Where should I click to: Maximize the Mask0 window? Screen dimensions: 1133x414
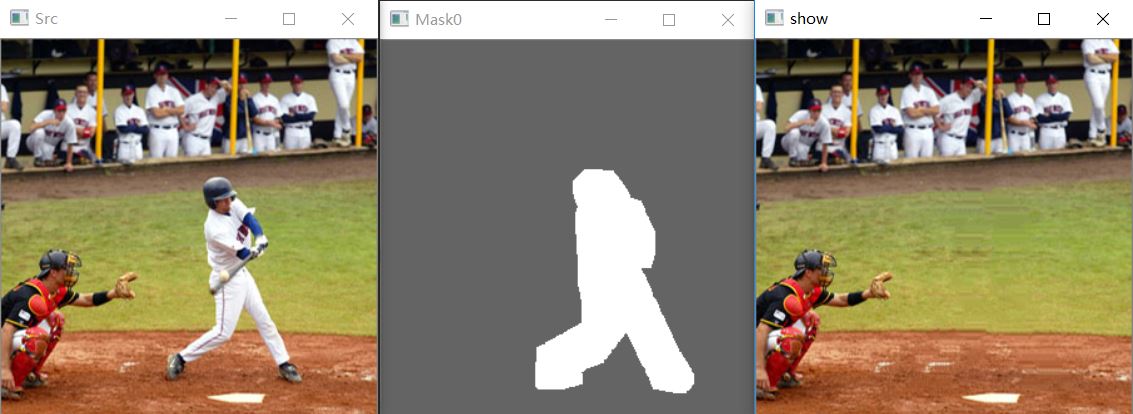coord(669,20)
